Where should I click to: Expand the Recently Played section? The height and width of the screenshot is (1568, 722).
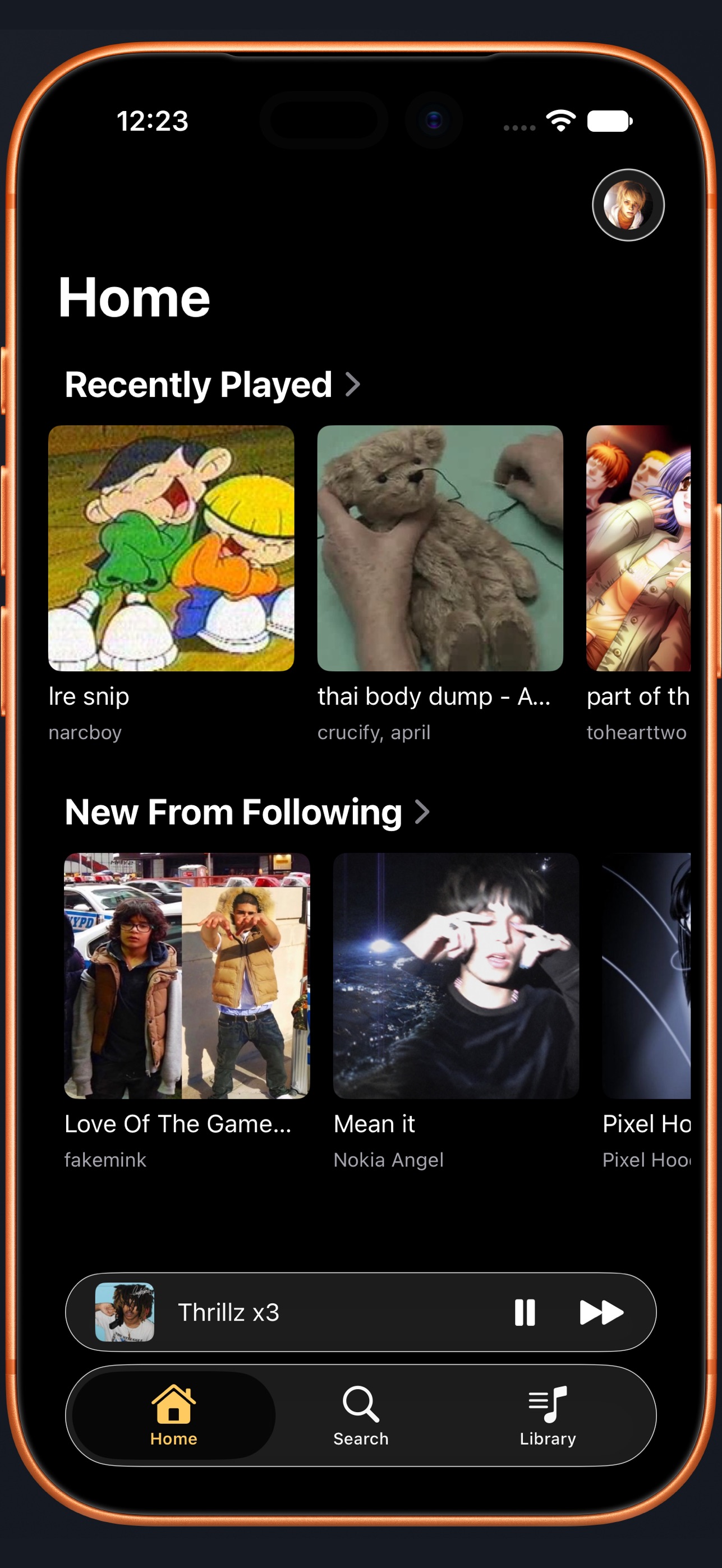213,385
